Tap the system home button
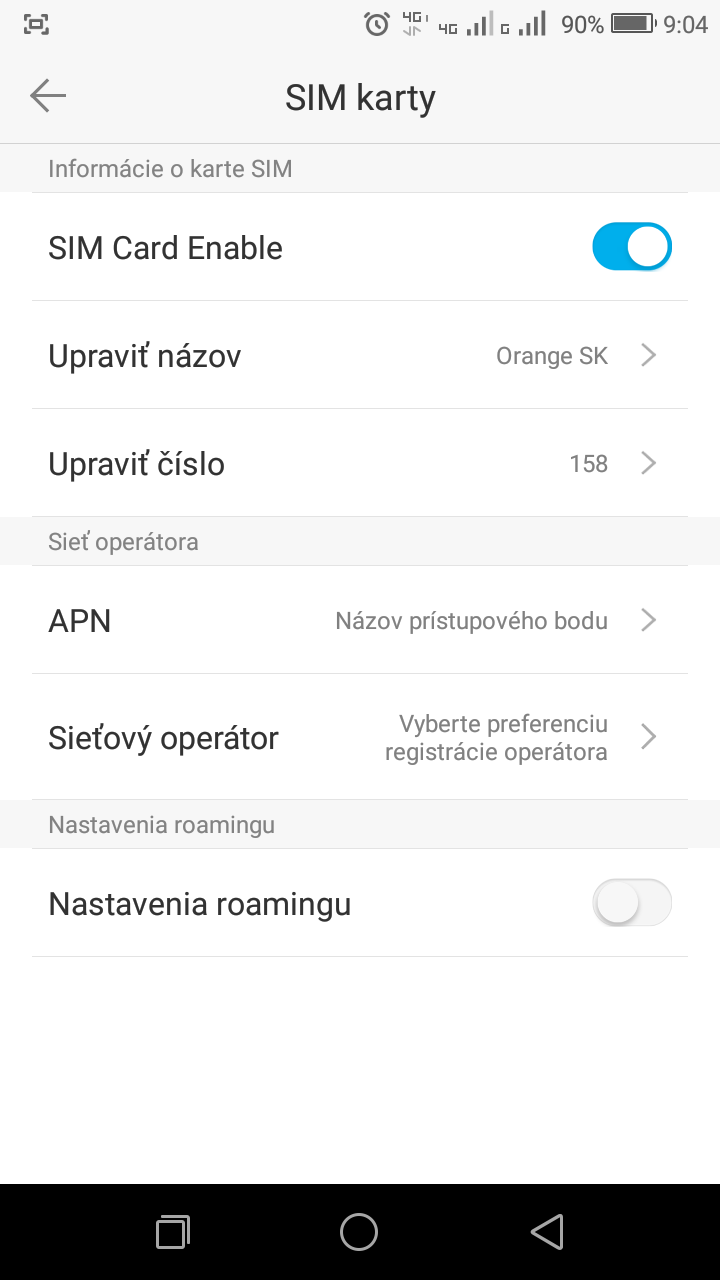Image resolution: width=720 pixels, height=1280 pixels. point(359,1232)
